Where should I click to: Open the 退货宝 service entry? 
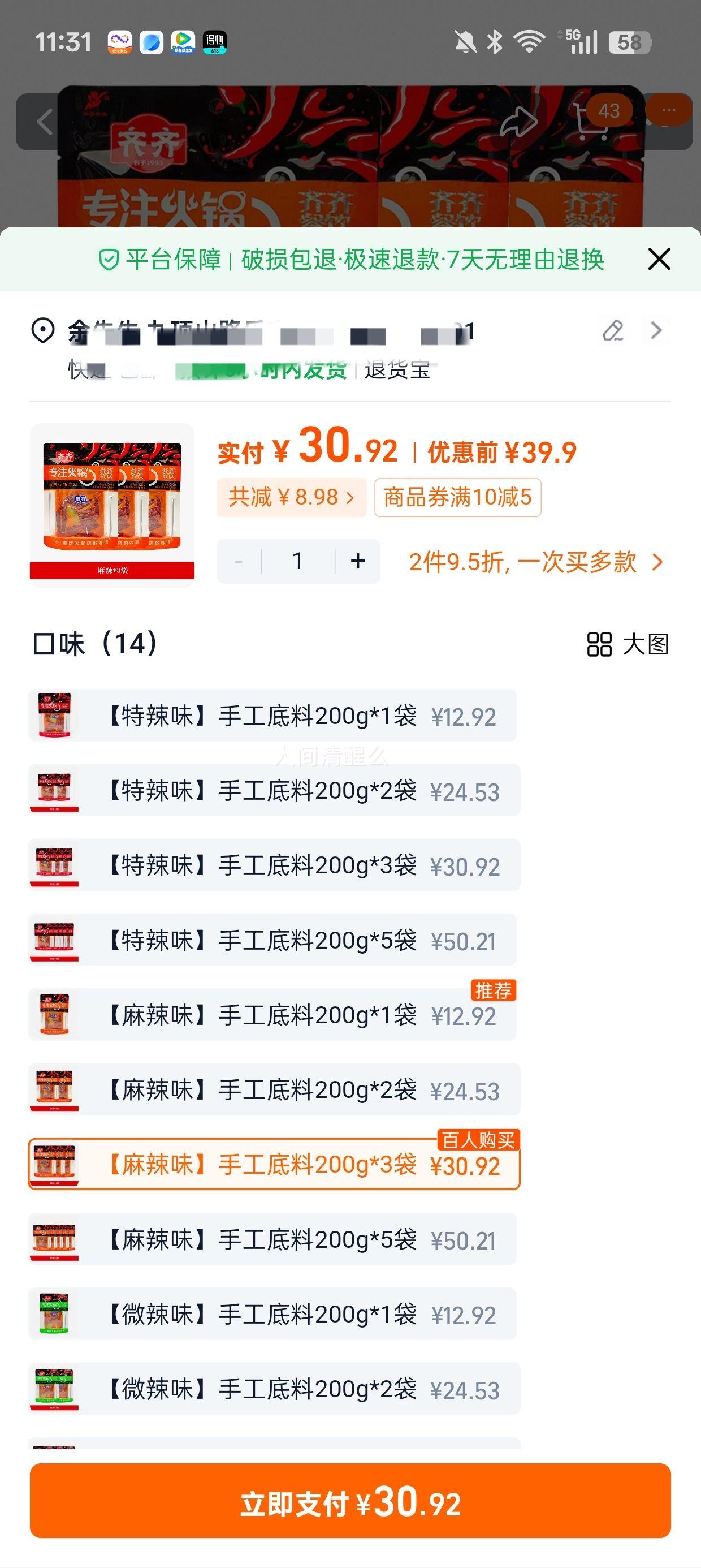tap(396, 370)
